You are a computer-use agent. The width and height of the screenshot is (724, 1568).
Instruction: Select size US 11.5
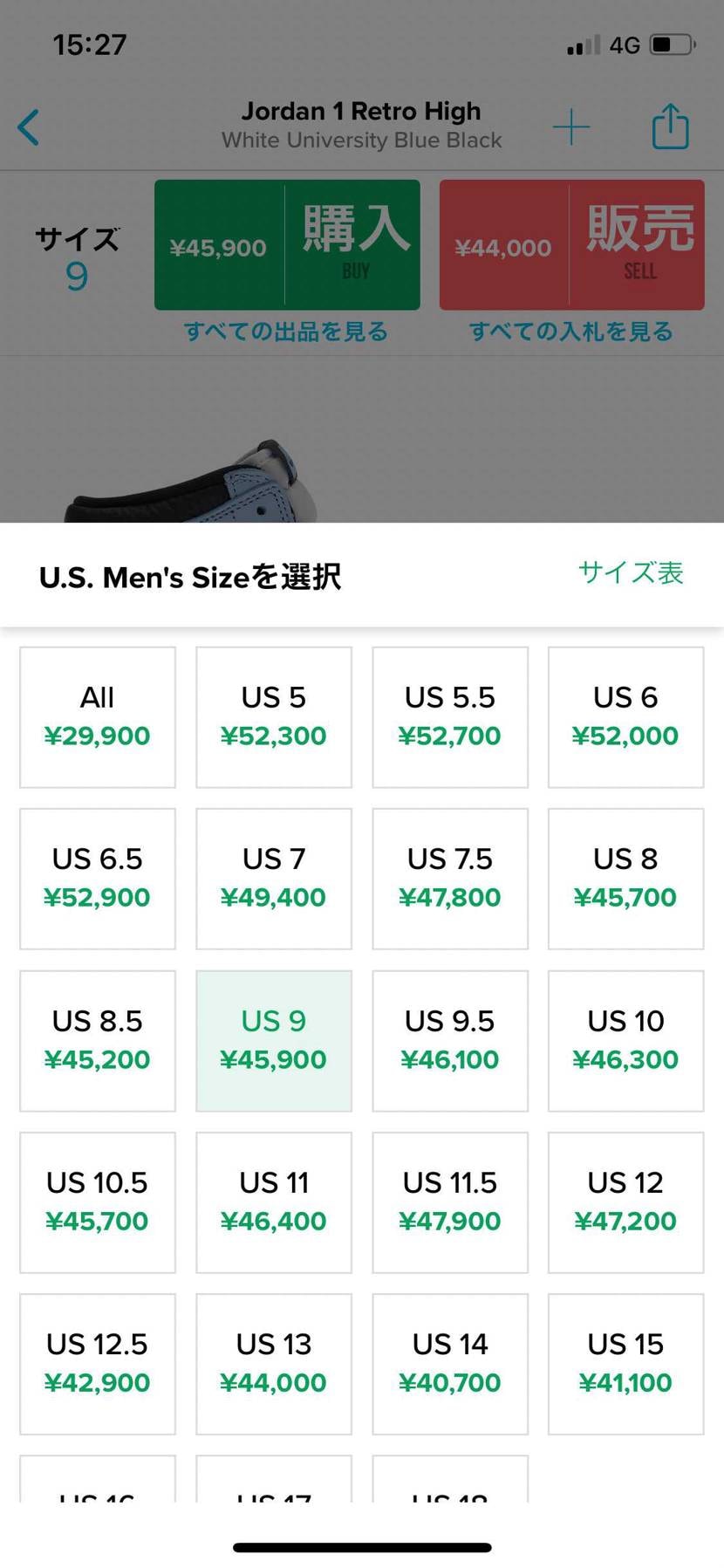[x=449, y=1202]
